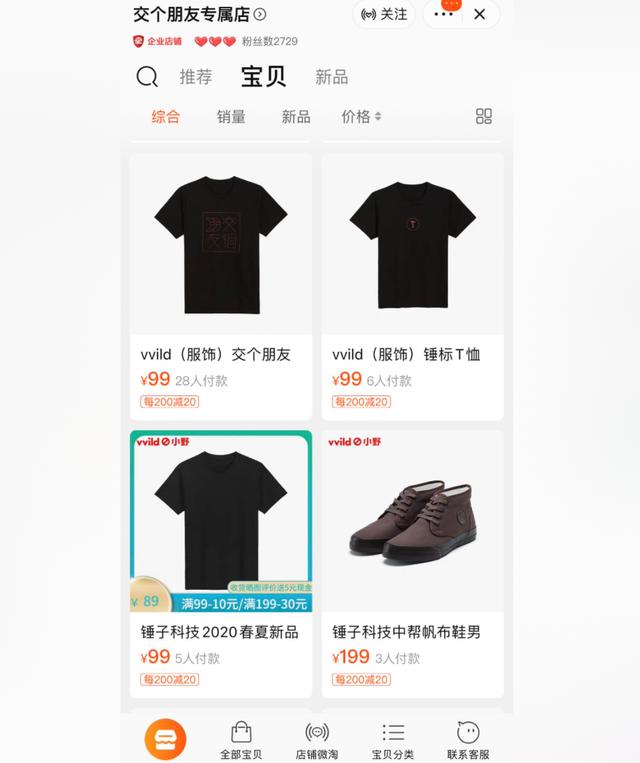Viewport: 640px width, 763px height.
Task: Sort products by 销量
Action: coord(231,117)
